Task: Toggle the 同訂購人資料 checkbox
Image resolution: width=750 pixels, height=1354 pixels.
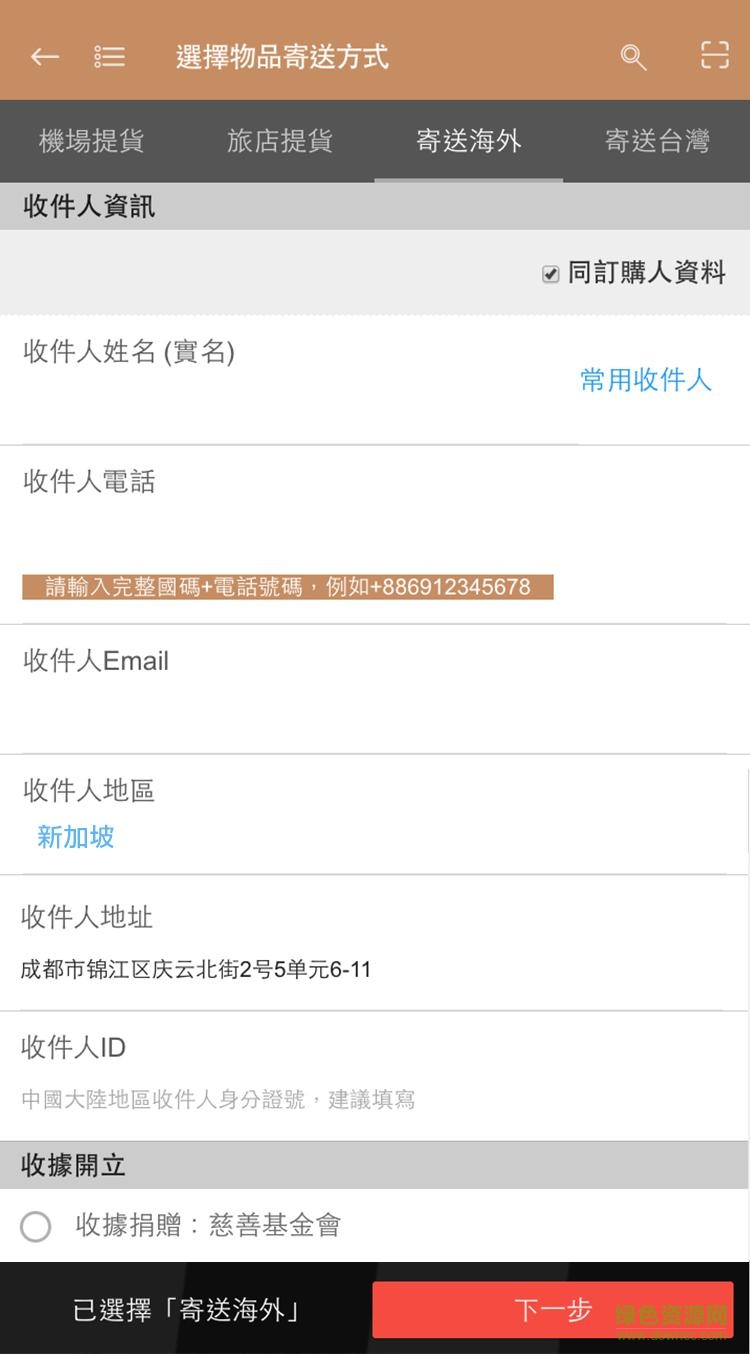Action: (x=550, y=272)
